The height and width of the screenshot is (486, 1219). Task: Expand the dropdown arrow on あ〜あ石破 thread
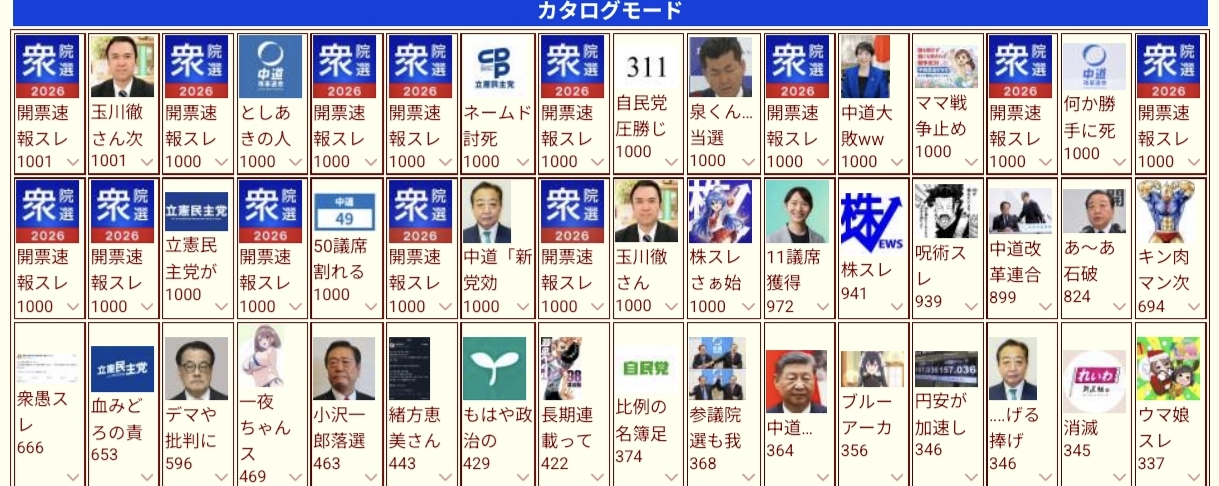[x=1119, y=308]
